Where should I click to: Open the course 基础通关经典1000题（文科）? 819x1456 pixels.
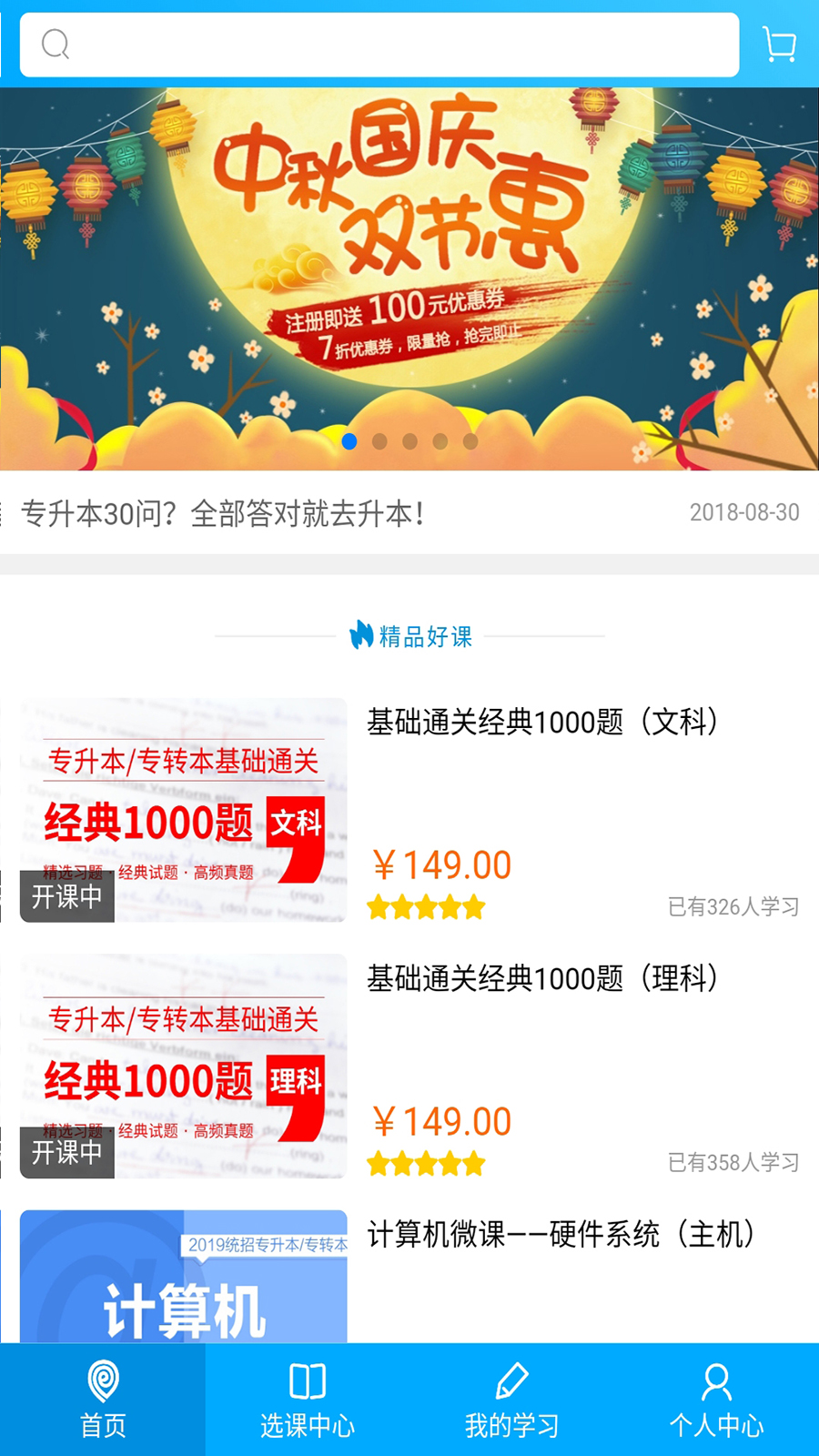coord(543,720)
